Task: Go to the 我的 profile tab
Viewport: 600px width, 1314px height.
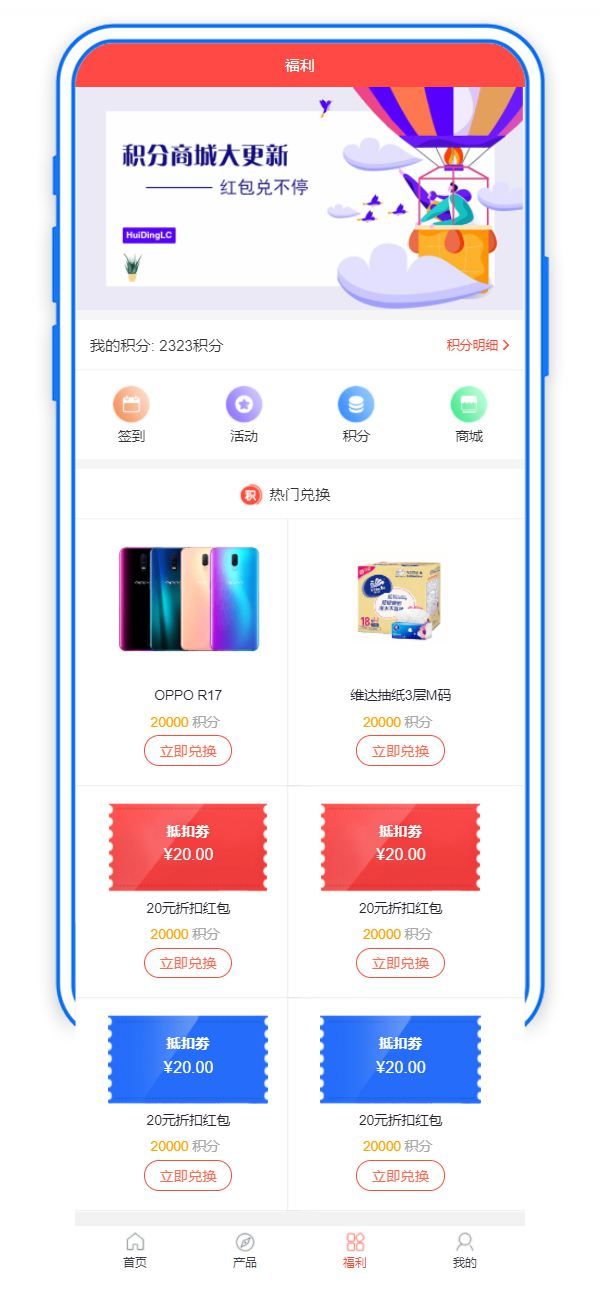Action: click(x=464, y=1250)
